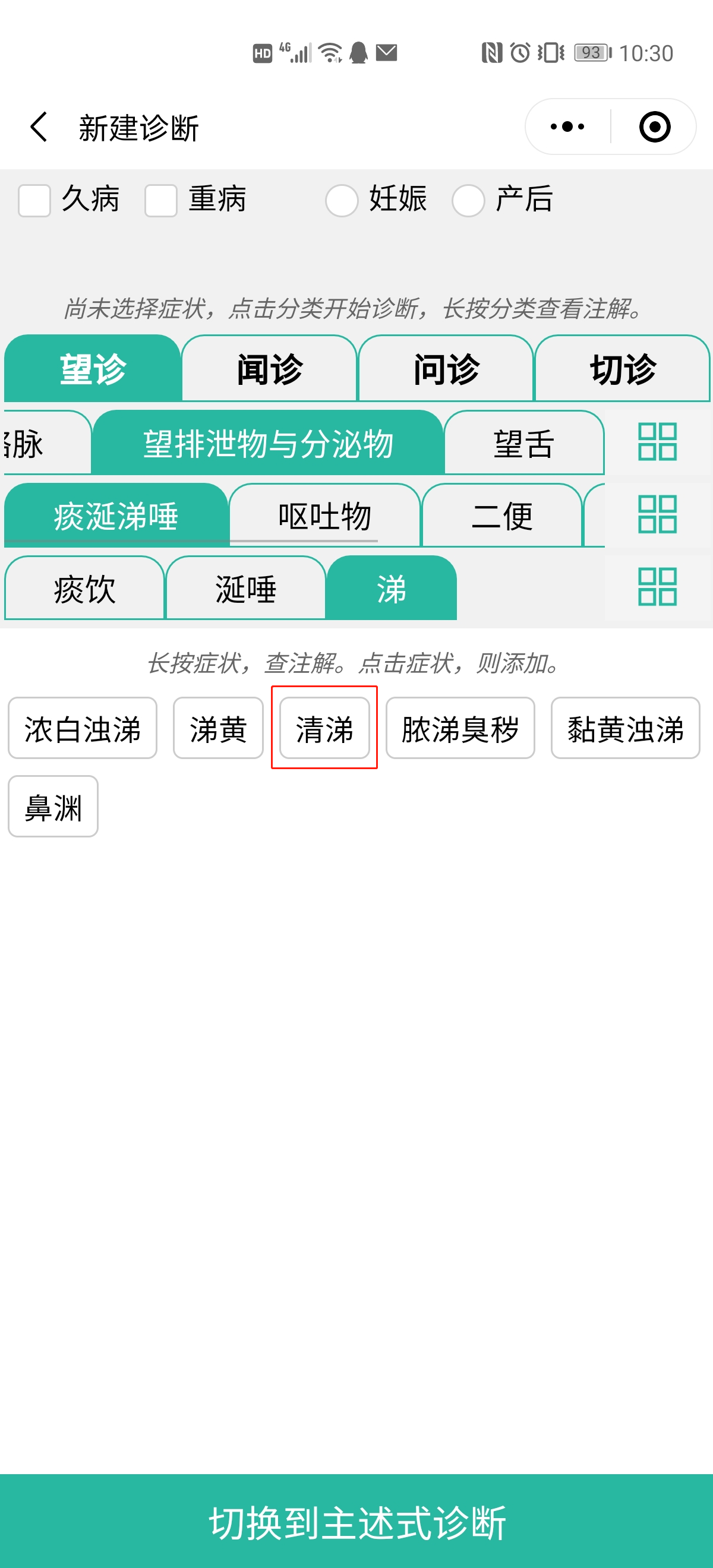713x1568 pixels.
Task: Add the symptom 鼻渊
Action: [53, 807]
